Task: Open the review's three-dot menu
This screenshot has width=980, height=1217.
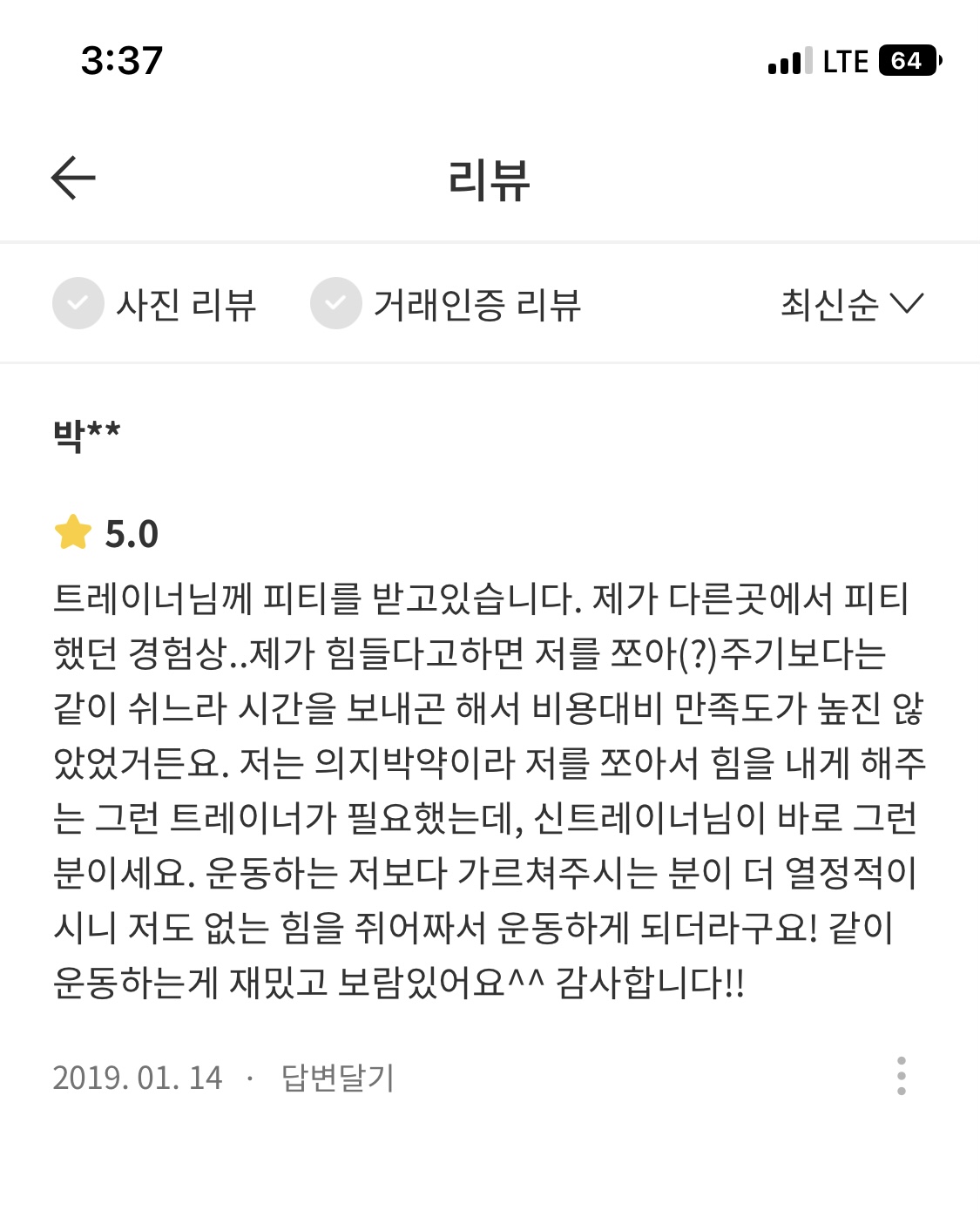Action: point(901,1077)
